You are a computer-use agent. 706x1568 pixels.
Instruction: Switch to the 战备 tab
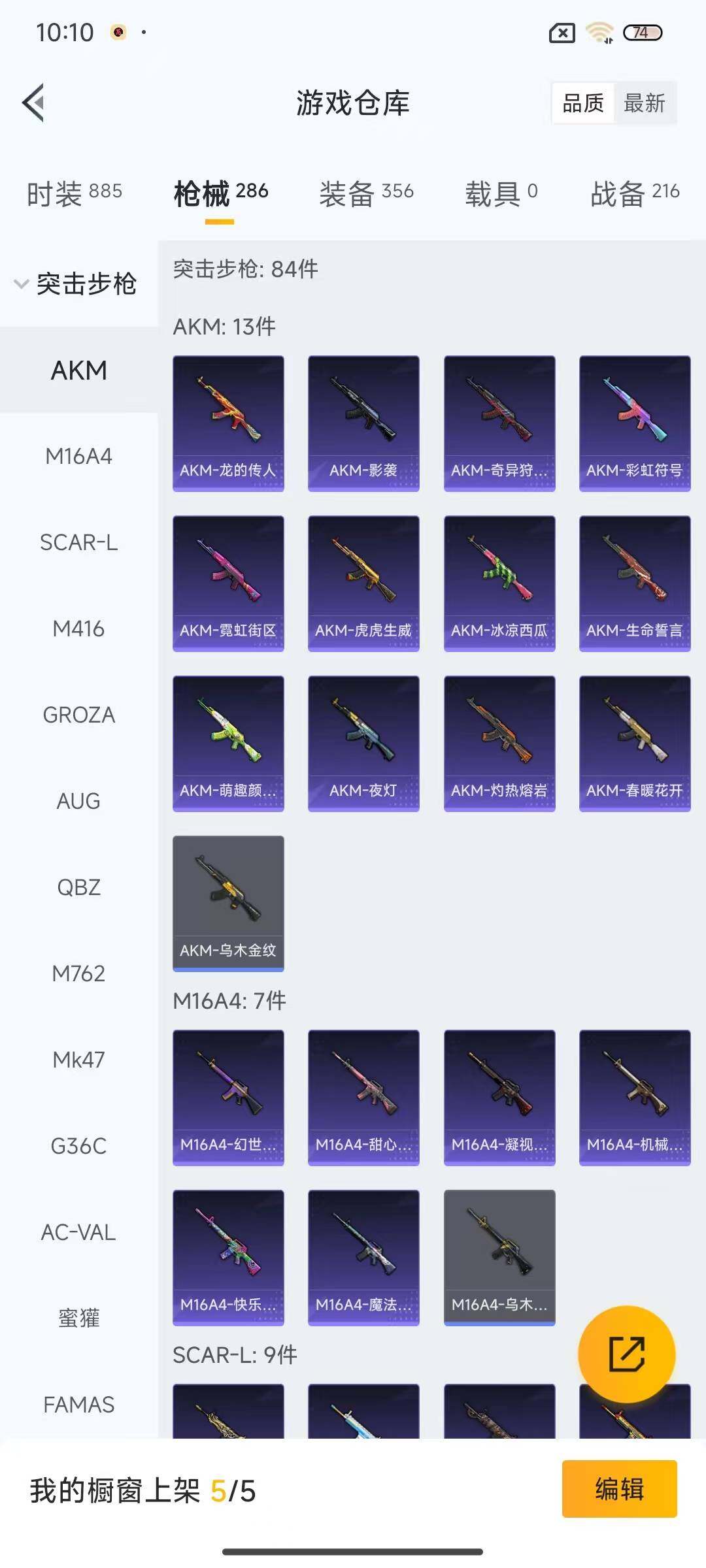635,193
